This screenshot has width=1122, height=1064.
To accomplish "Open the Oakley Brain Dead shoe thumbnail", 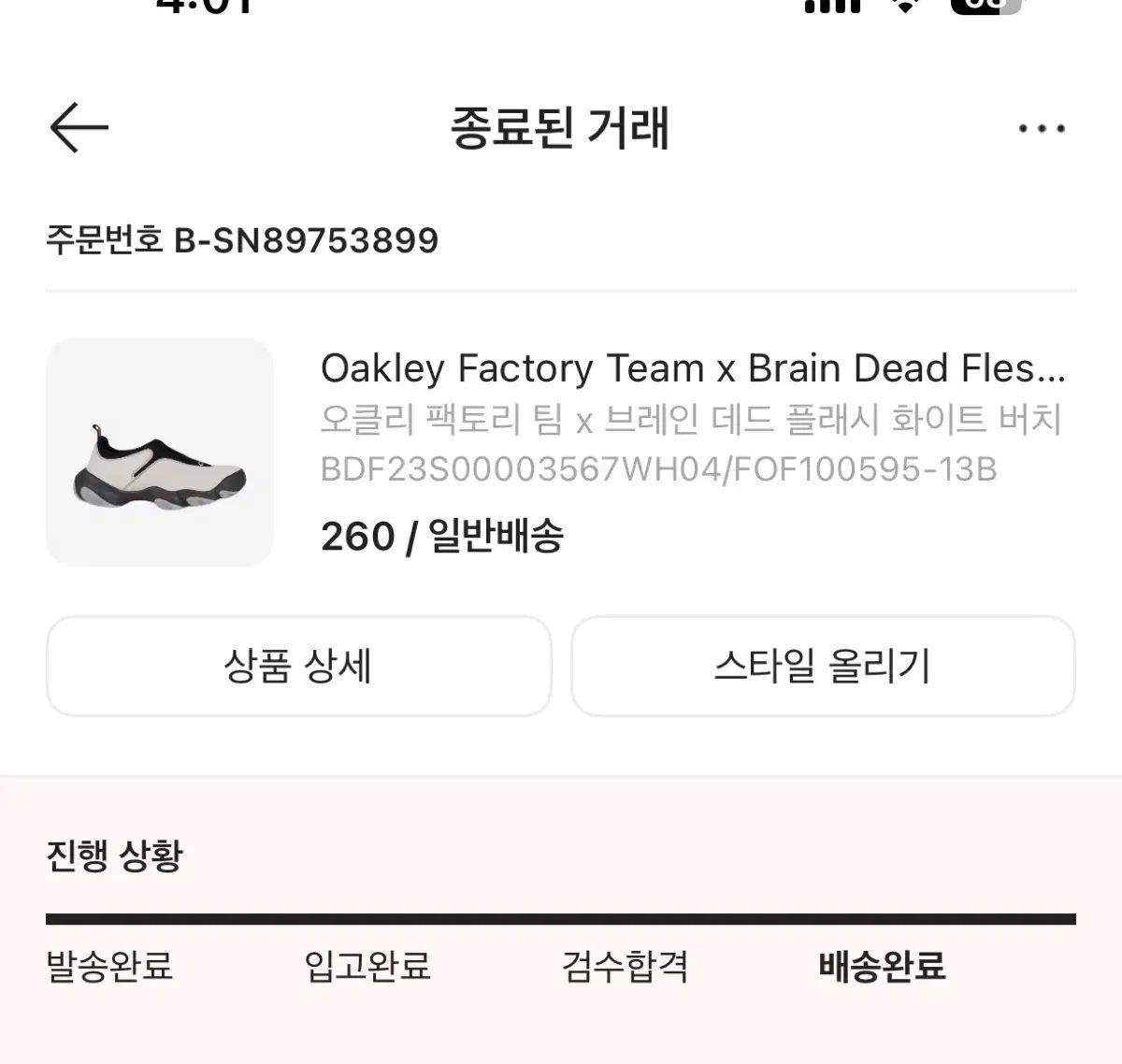I will coord(160,453).
